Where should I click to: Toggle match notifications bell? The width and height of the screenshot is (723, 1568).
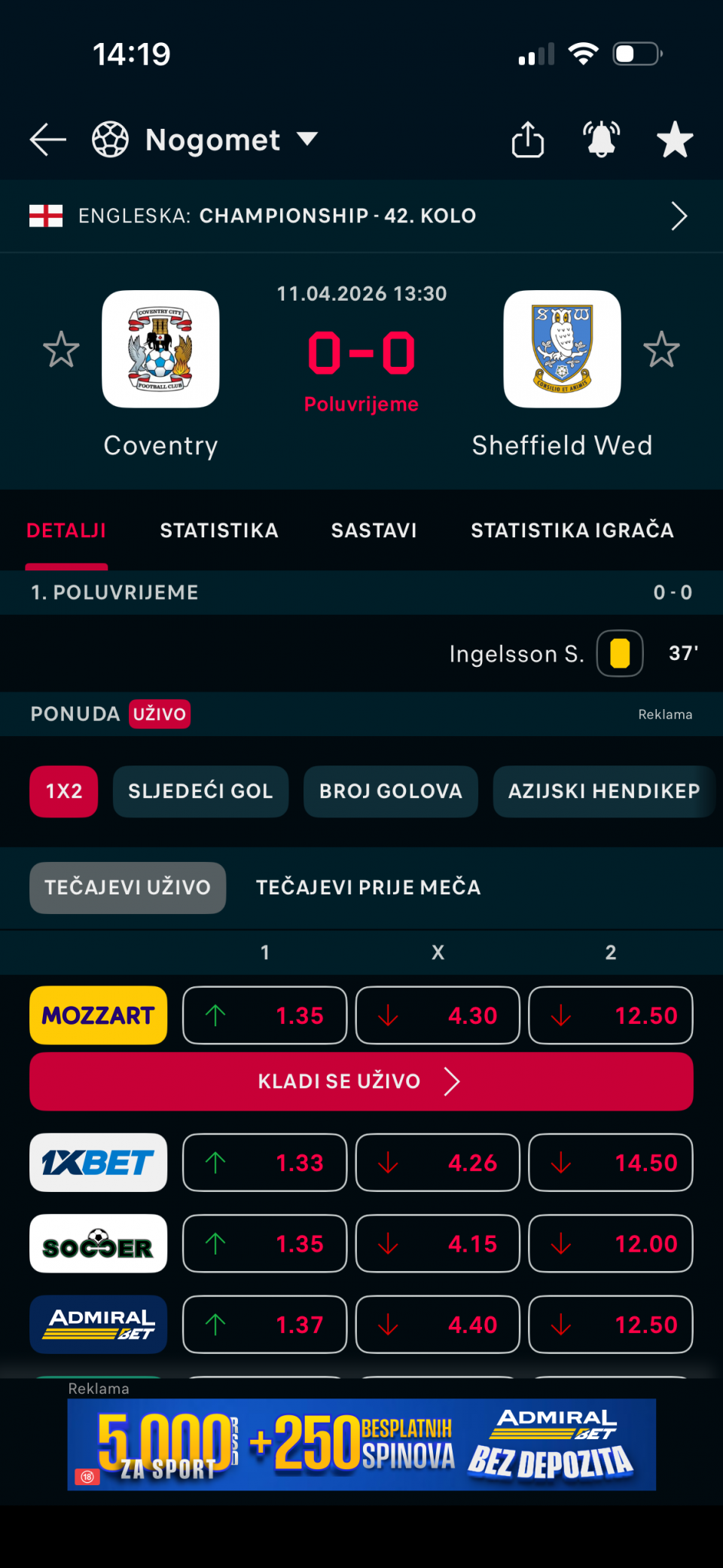[601, 140]
